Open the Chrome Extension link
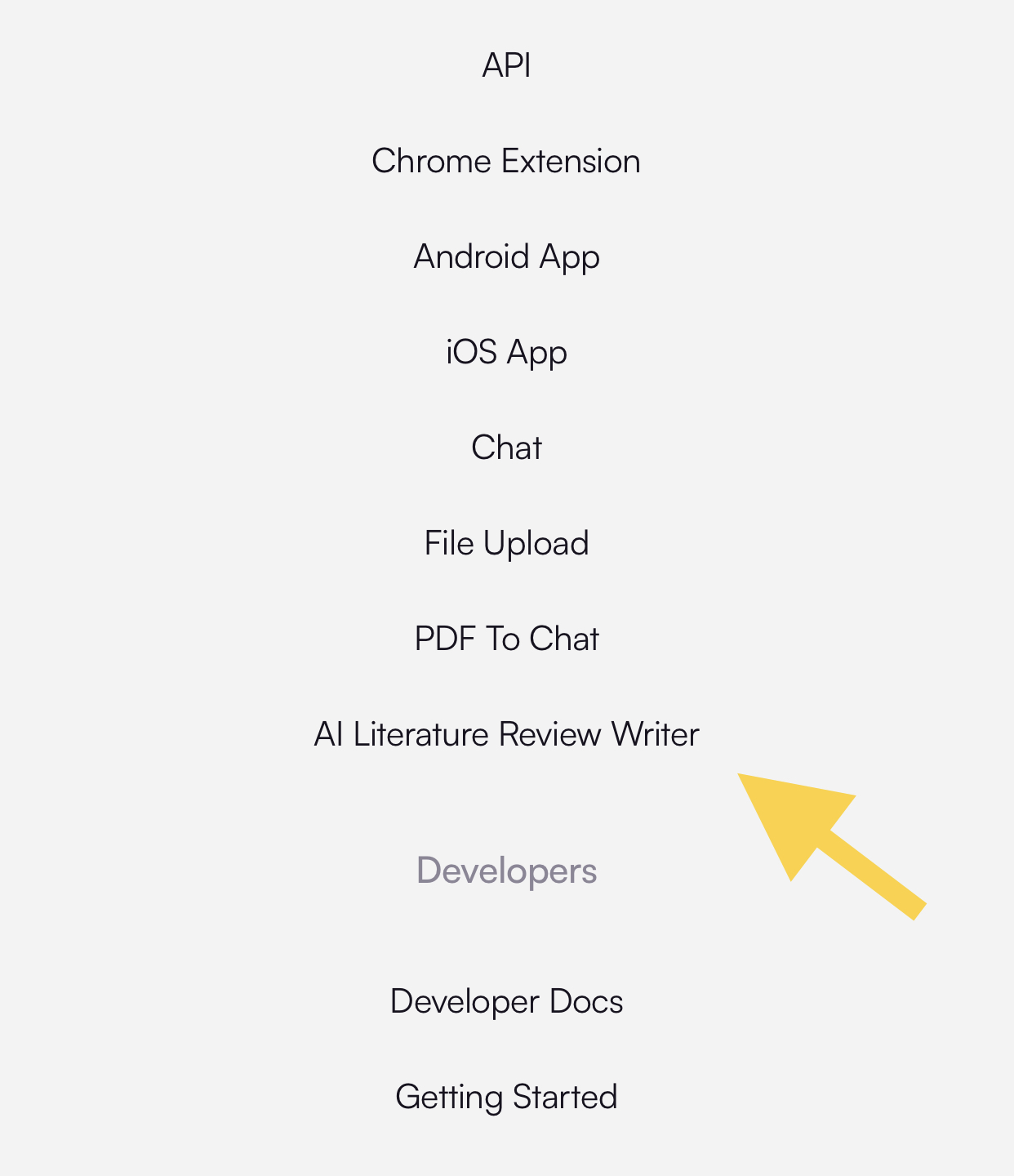 coord(506,161)
